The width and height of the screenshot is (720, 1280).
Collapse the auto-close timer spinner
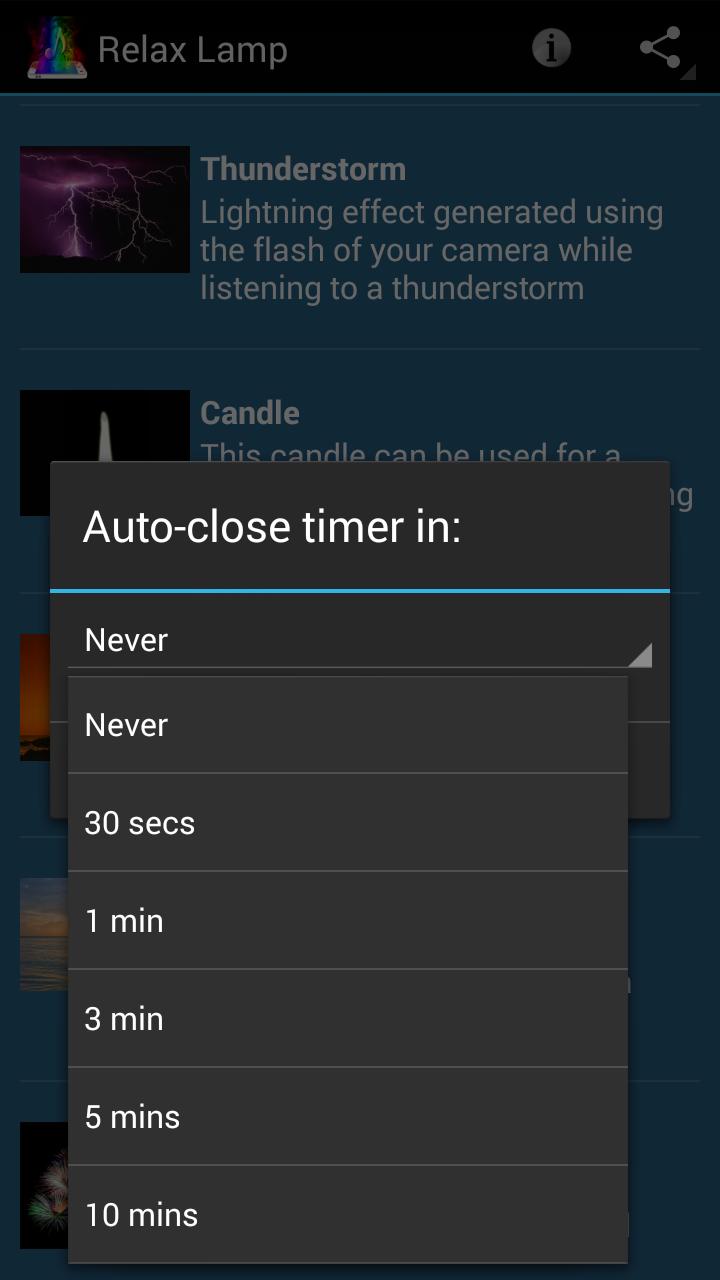click(360, 641)
